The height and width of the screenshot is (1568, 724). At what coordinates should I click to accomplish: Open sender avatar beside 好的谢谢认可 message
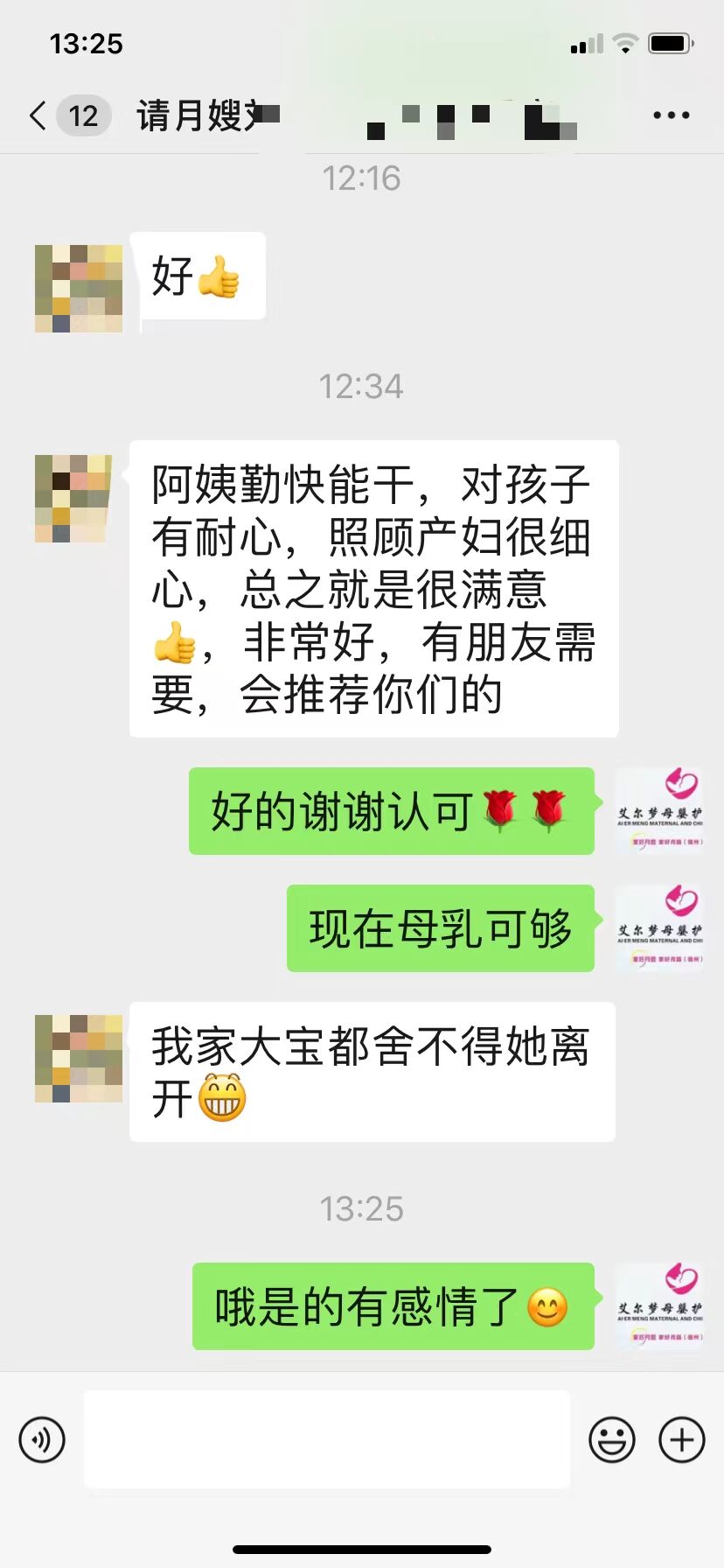click(x=660, y=810)
